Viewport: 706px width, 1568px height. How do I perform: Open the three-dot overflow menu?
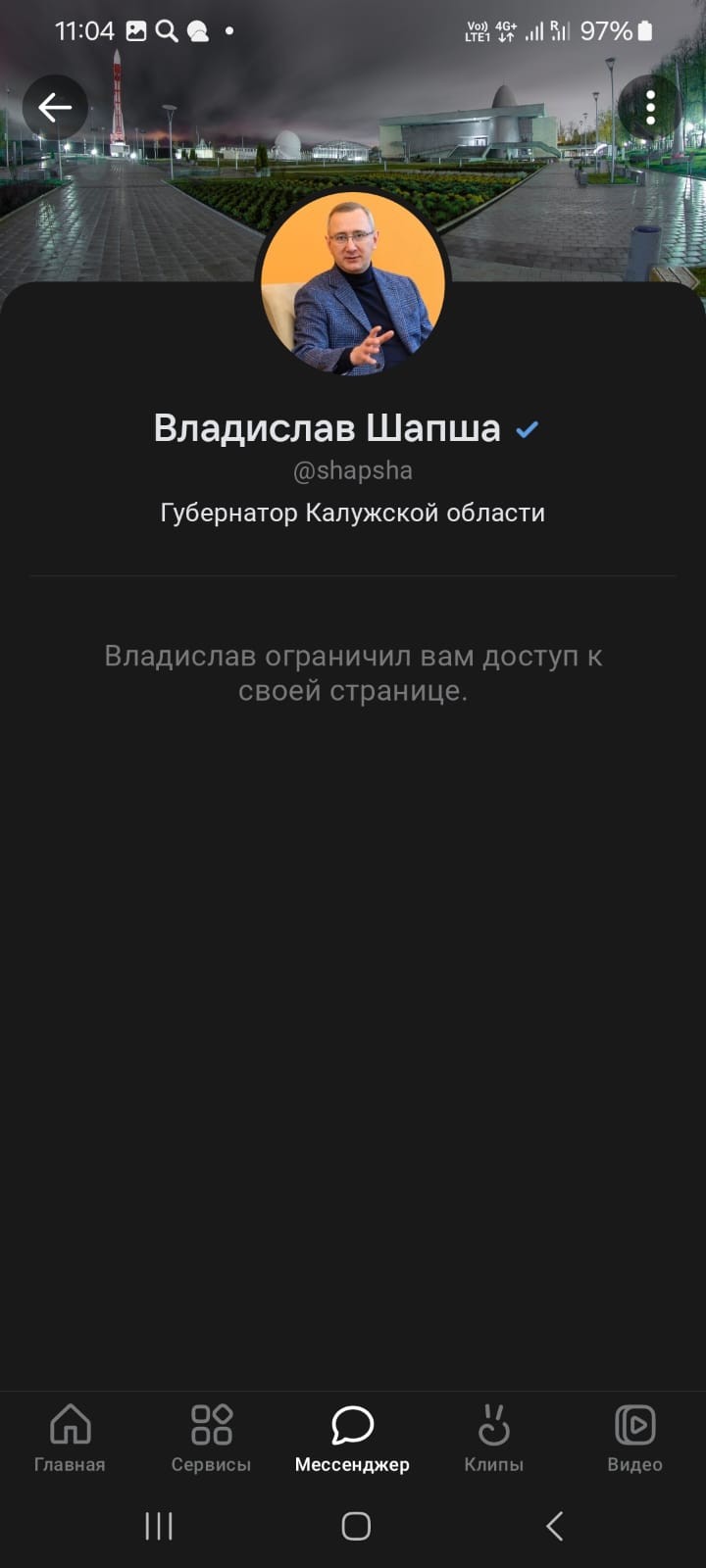650,107
